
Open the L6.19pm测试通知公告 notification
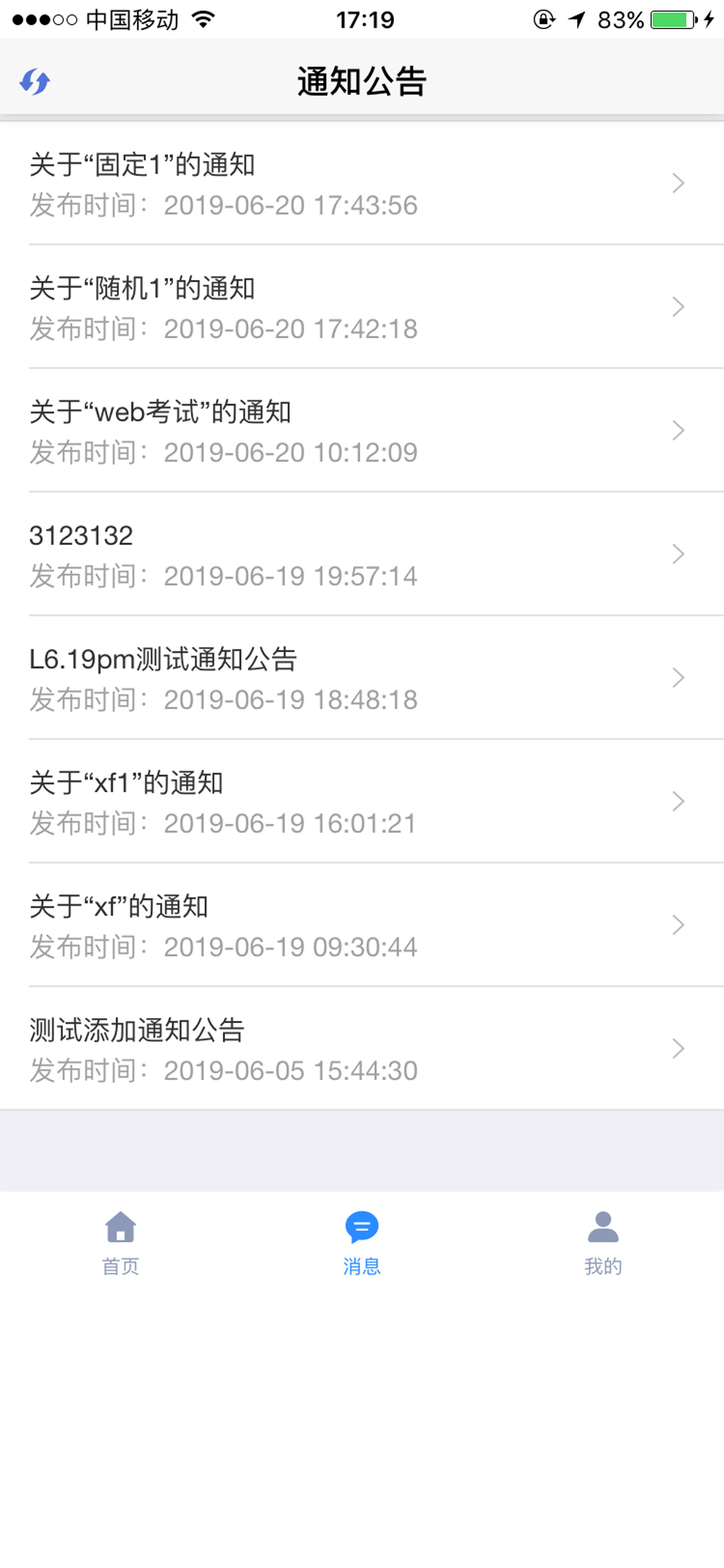pos(362,677)
